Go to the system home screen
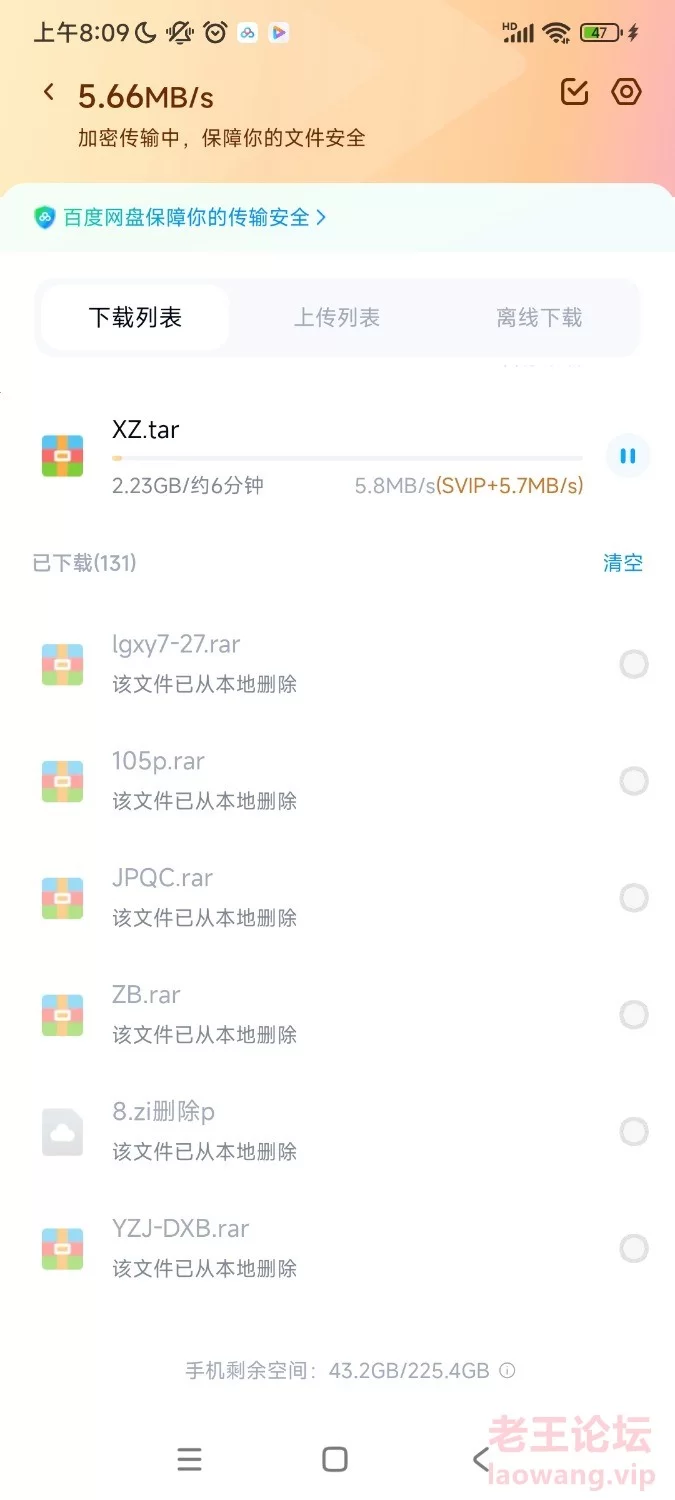The image size is (675, 1500). tap(335, 1459)
